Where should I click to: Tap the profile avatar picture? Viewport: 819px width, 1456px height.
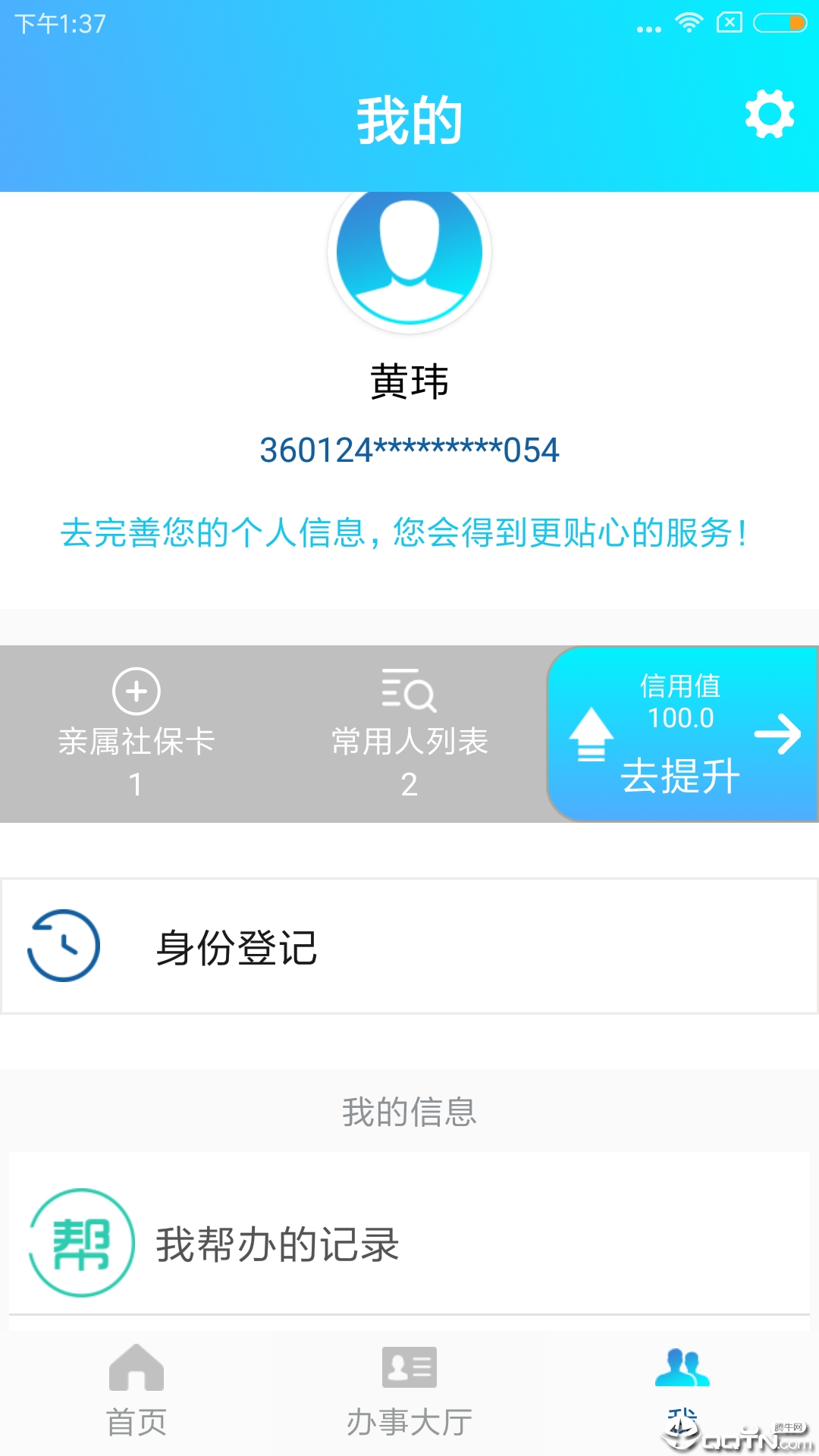click(x=409, y=253)
